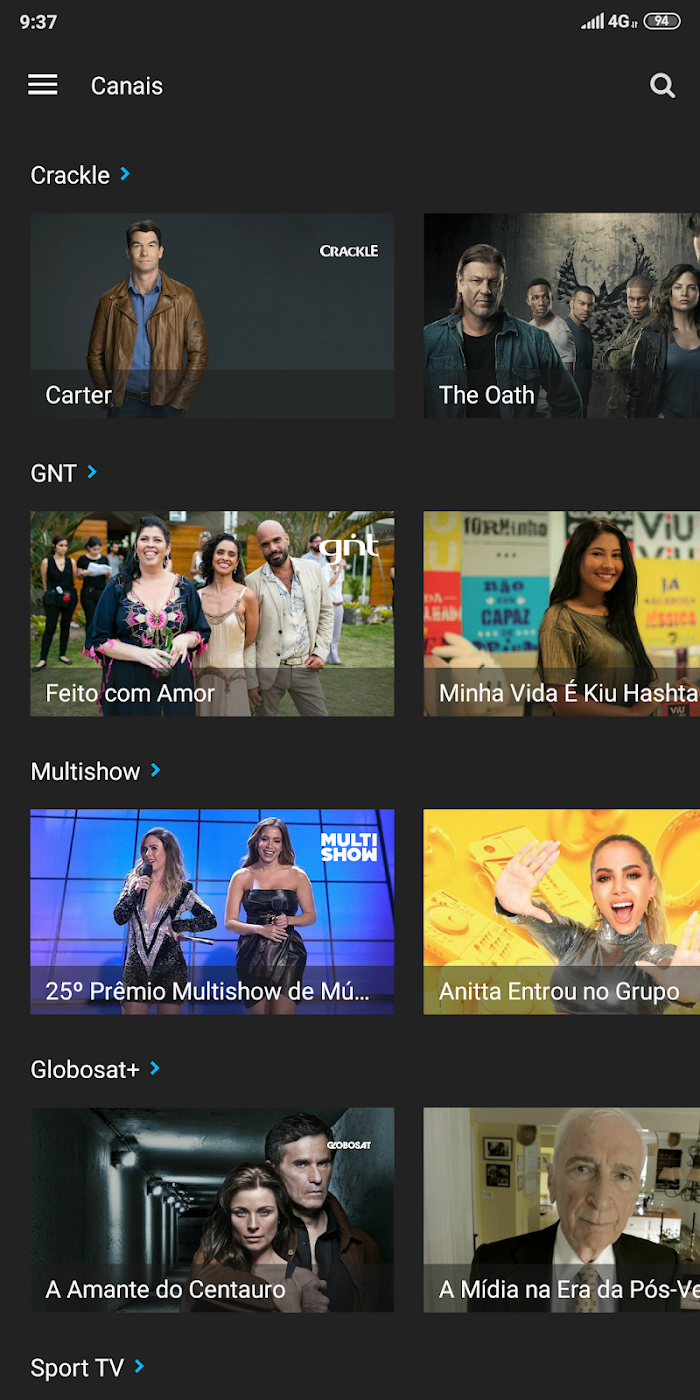The width and height of the screenshot is (700, 1400).
Task: Open the Carter show card
Action: [212, 315]
